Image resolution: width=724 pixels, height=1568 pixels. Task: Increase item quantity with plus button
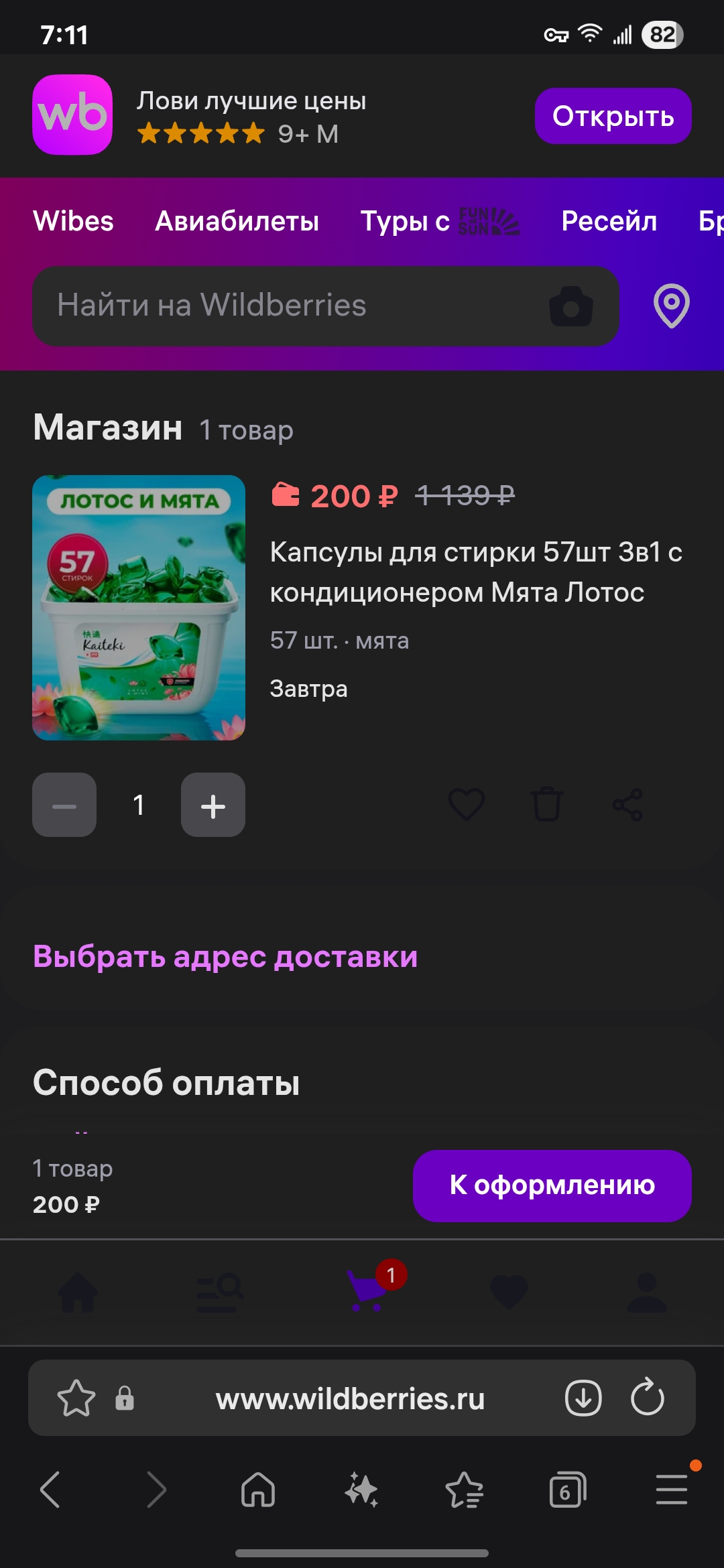213,805
